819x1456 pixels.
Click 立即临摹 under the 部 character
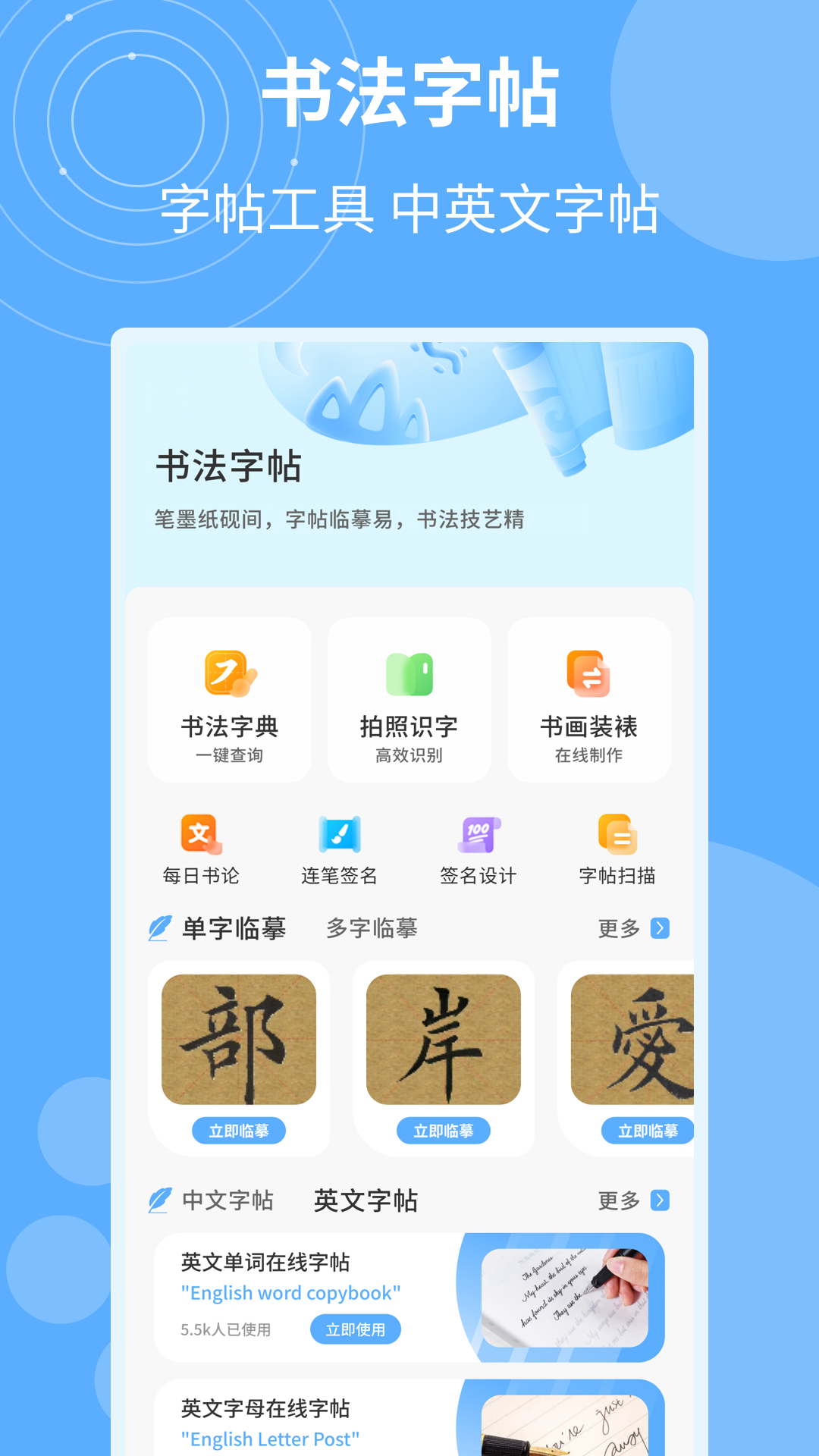tap(240, 1131)
